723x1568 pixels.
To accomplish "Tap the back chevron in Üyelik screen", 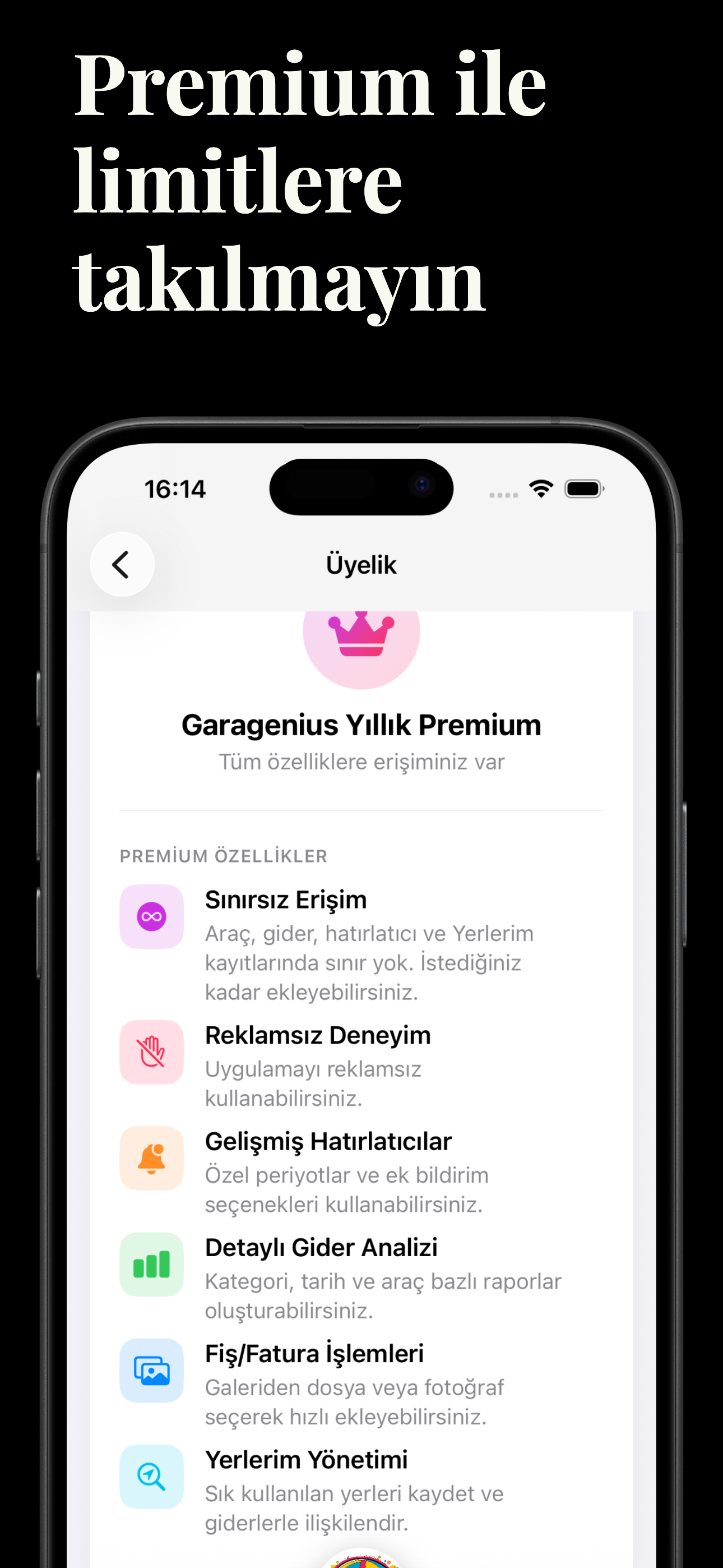I will [122, 564].
